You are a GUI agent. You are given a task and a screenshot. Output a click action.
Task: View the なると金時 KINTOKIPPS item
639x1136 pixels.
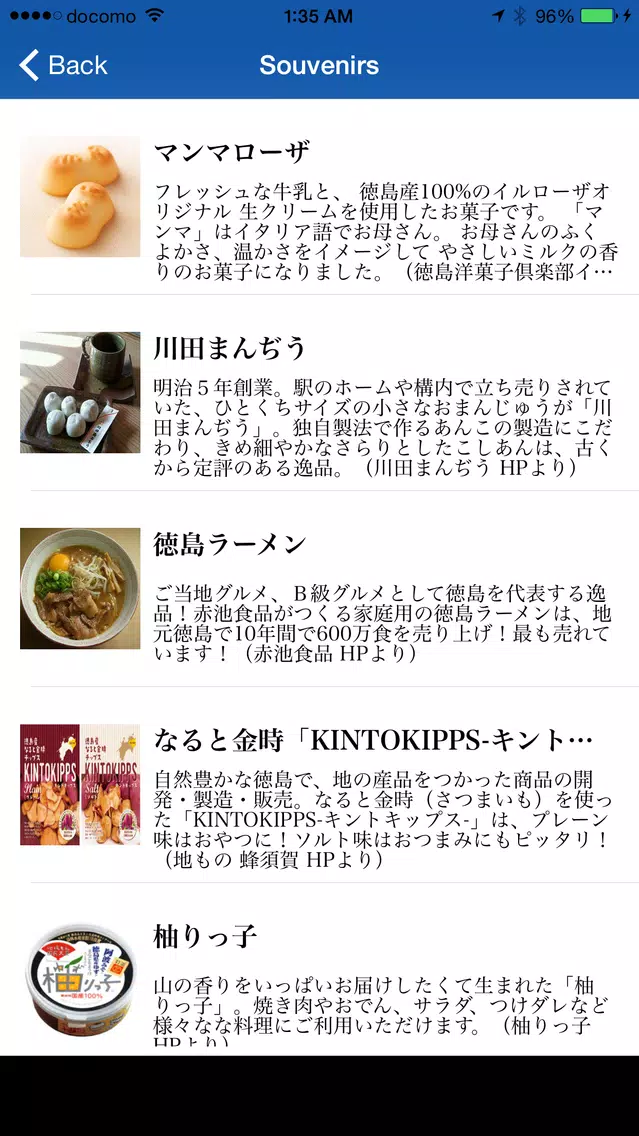click(320, 784)
